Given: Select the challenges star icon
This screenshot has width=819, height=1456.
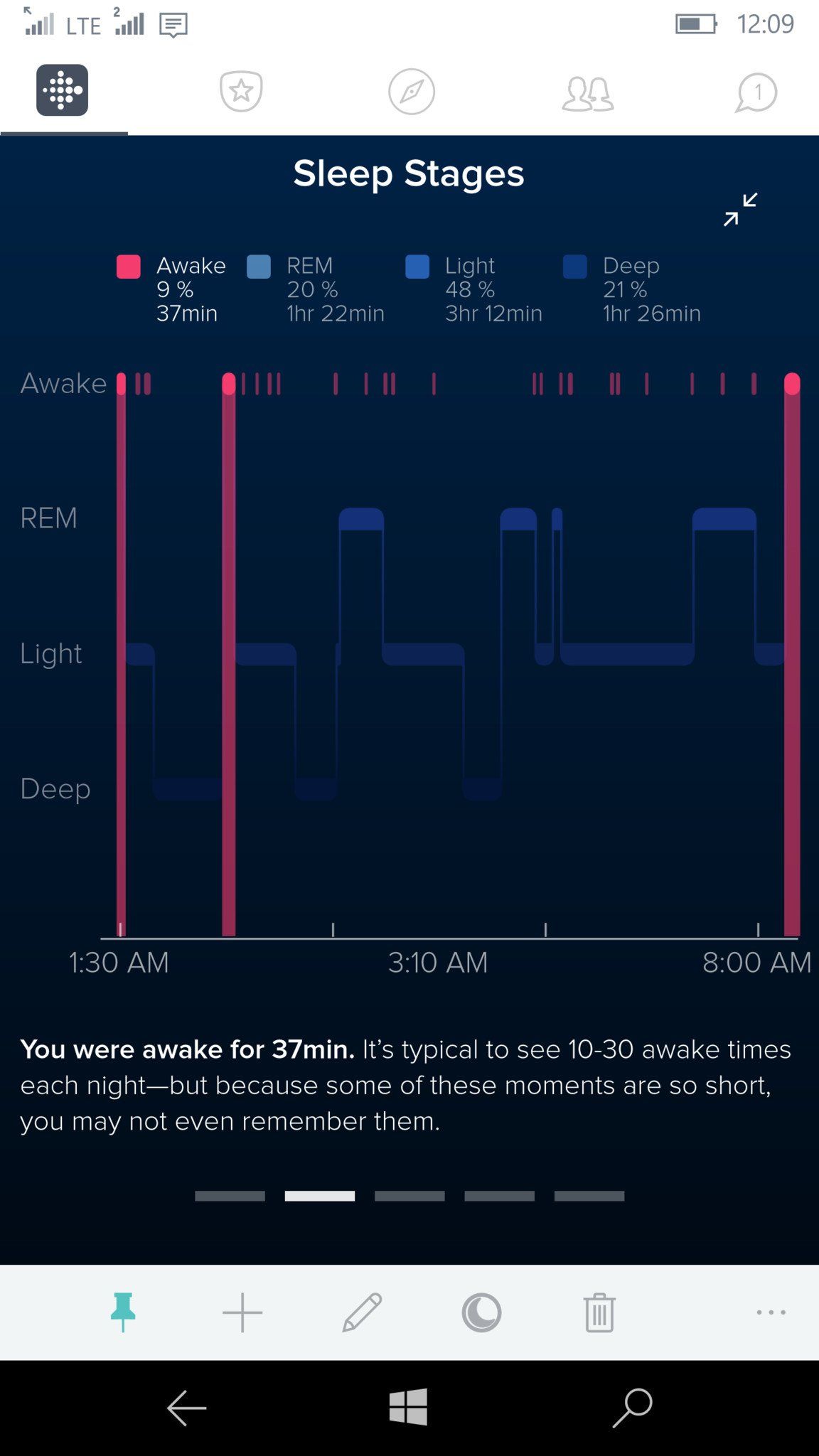Looking at the screenshot, I should tap(240, 91).
